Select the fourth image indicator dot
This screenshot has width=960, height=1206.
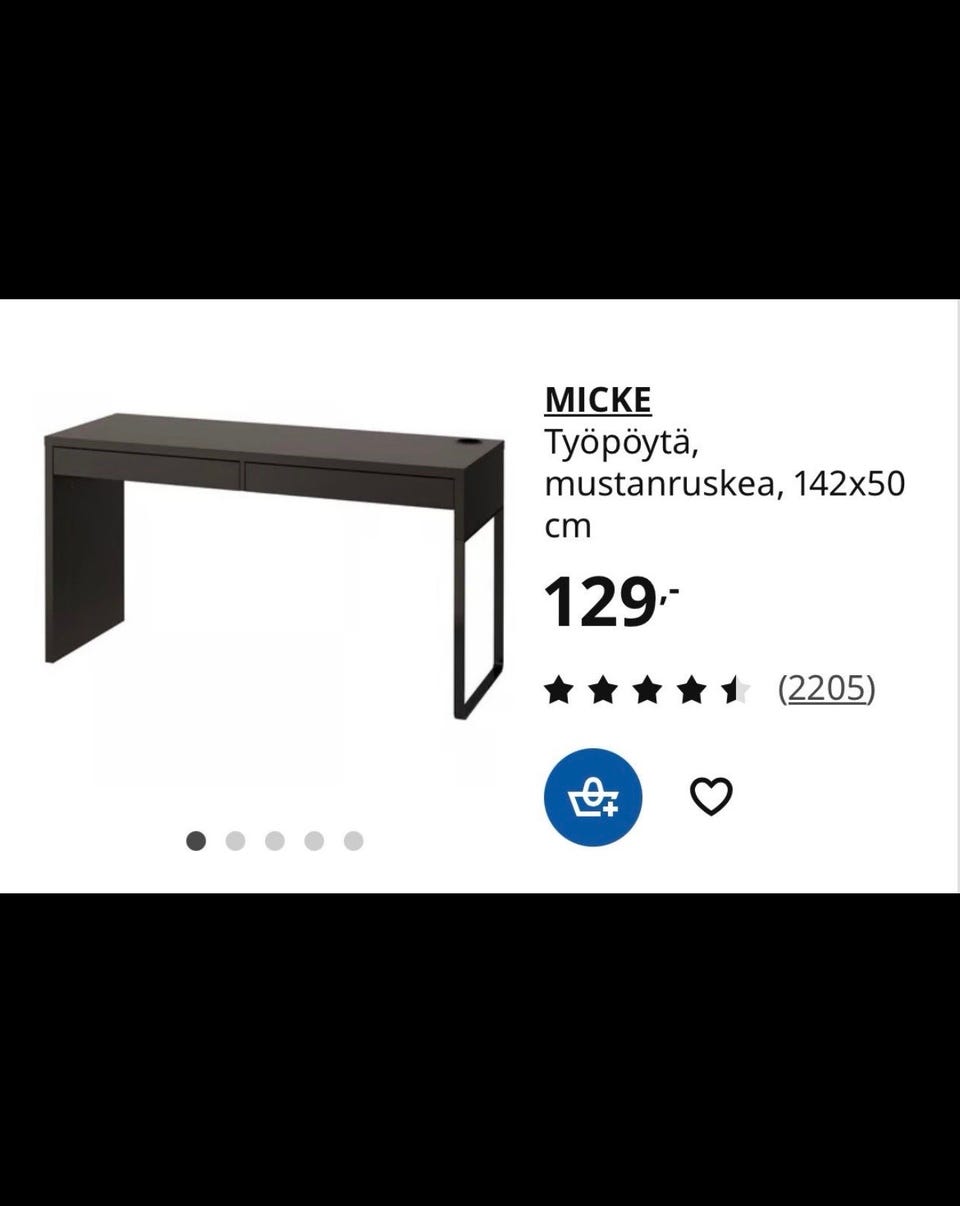315,842
